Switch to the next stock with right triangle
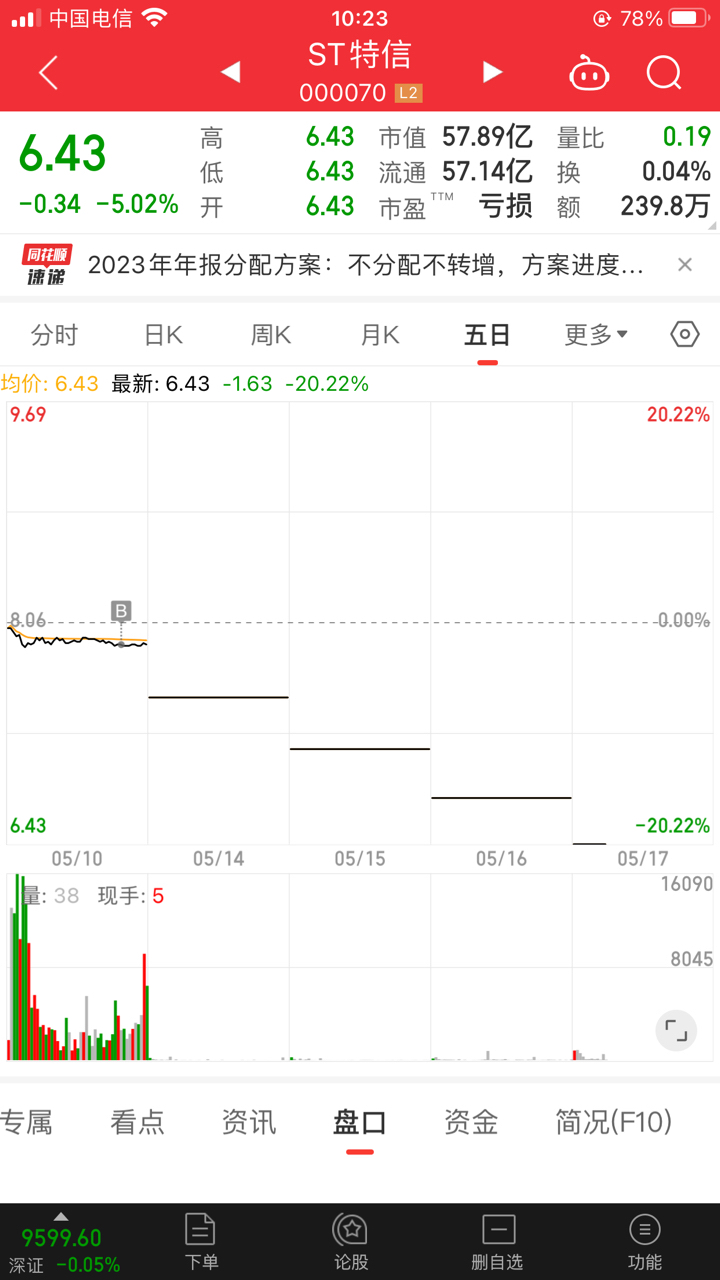Screen dimensions: 720x1280 click(x=491, y=72)
